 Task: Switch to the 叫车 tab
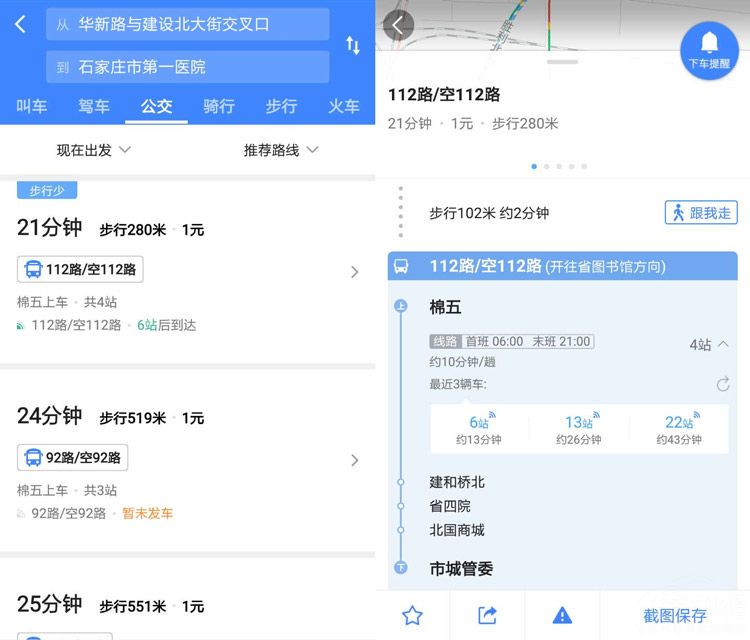pos(31,106)
